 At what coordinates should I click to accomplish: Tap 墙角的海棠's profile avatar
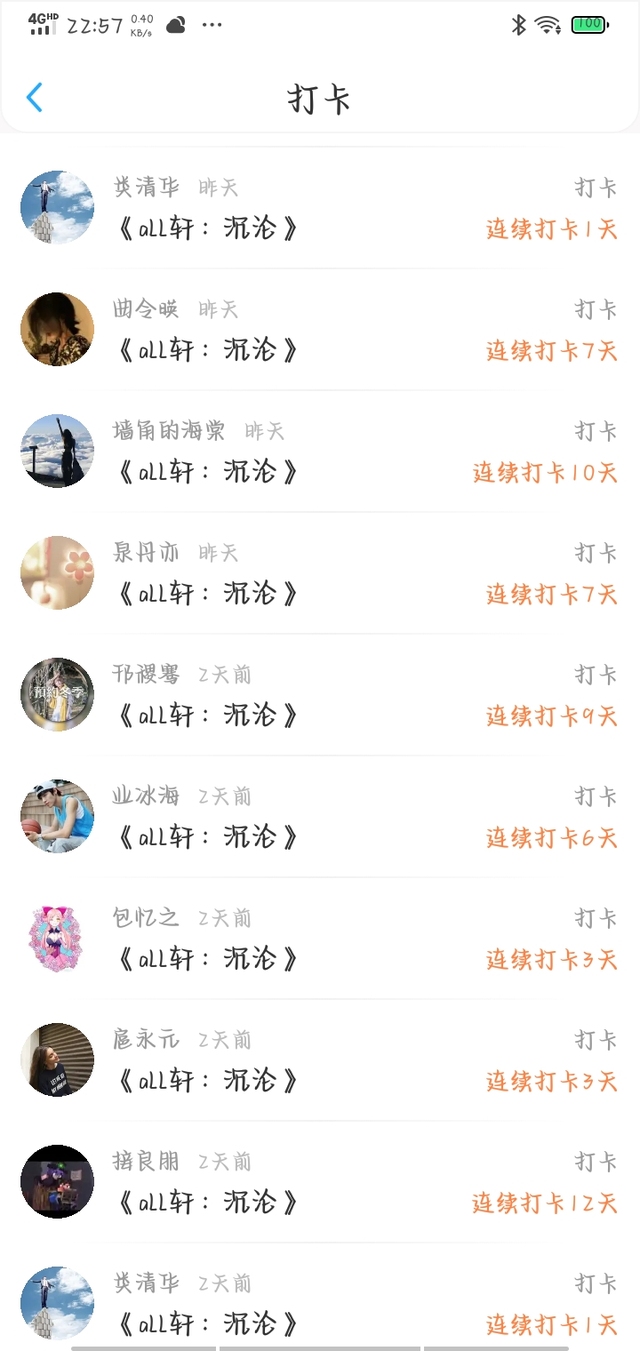coord(57,451)
